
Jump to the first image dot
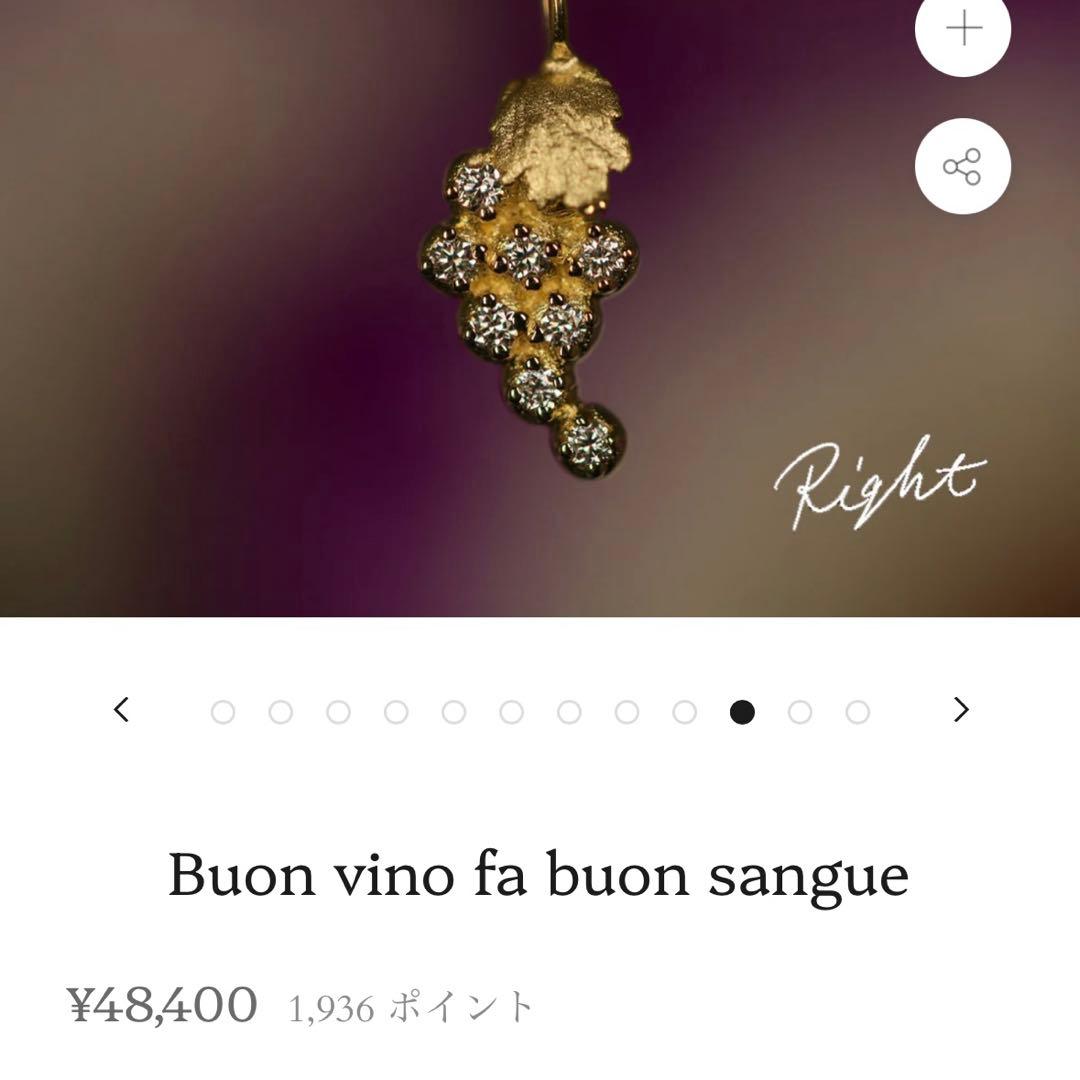tap(223, 712)
